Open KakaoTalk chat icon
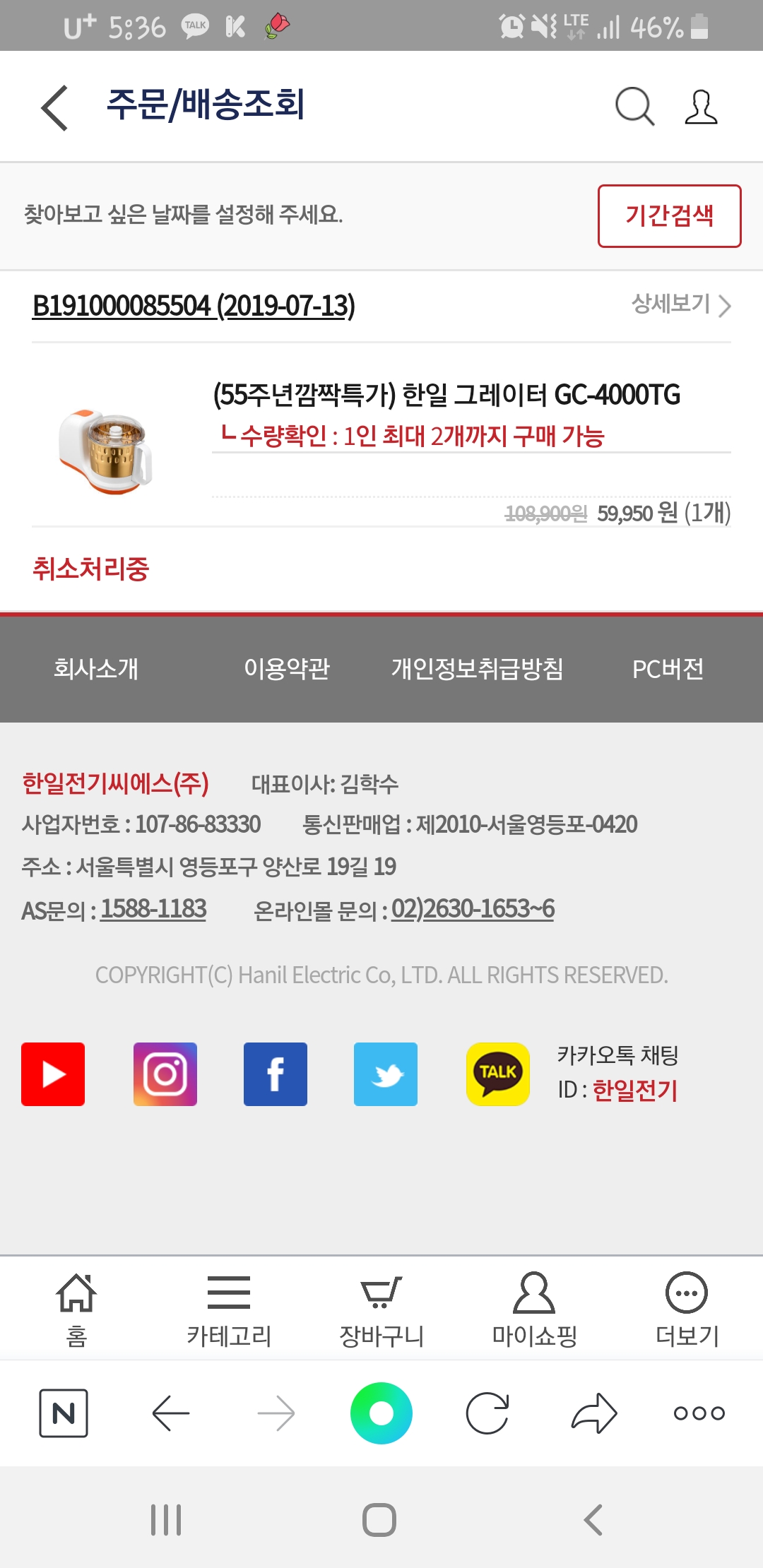This screenshot has height=1568, width=763. [x=498, y=1074]
